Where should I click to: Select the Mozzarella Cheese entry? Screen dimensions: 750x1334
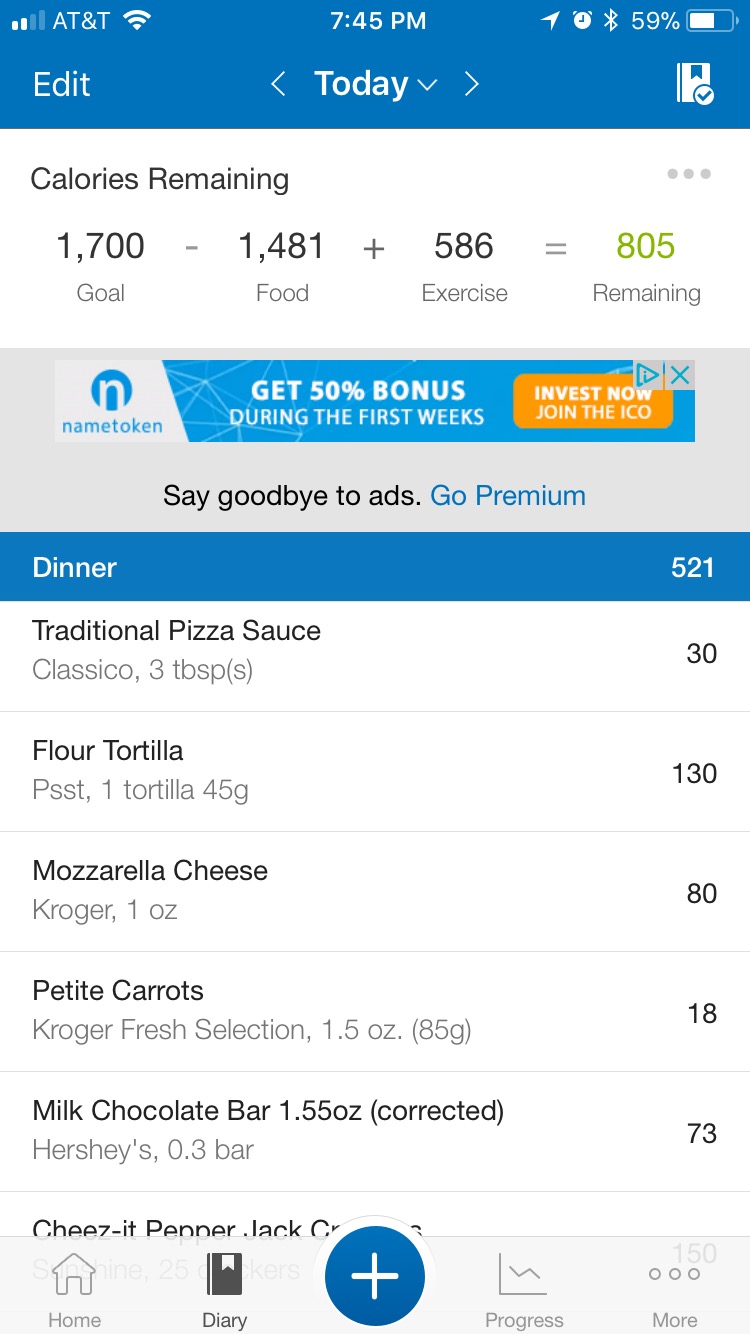point(375,892)
